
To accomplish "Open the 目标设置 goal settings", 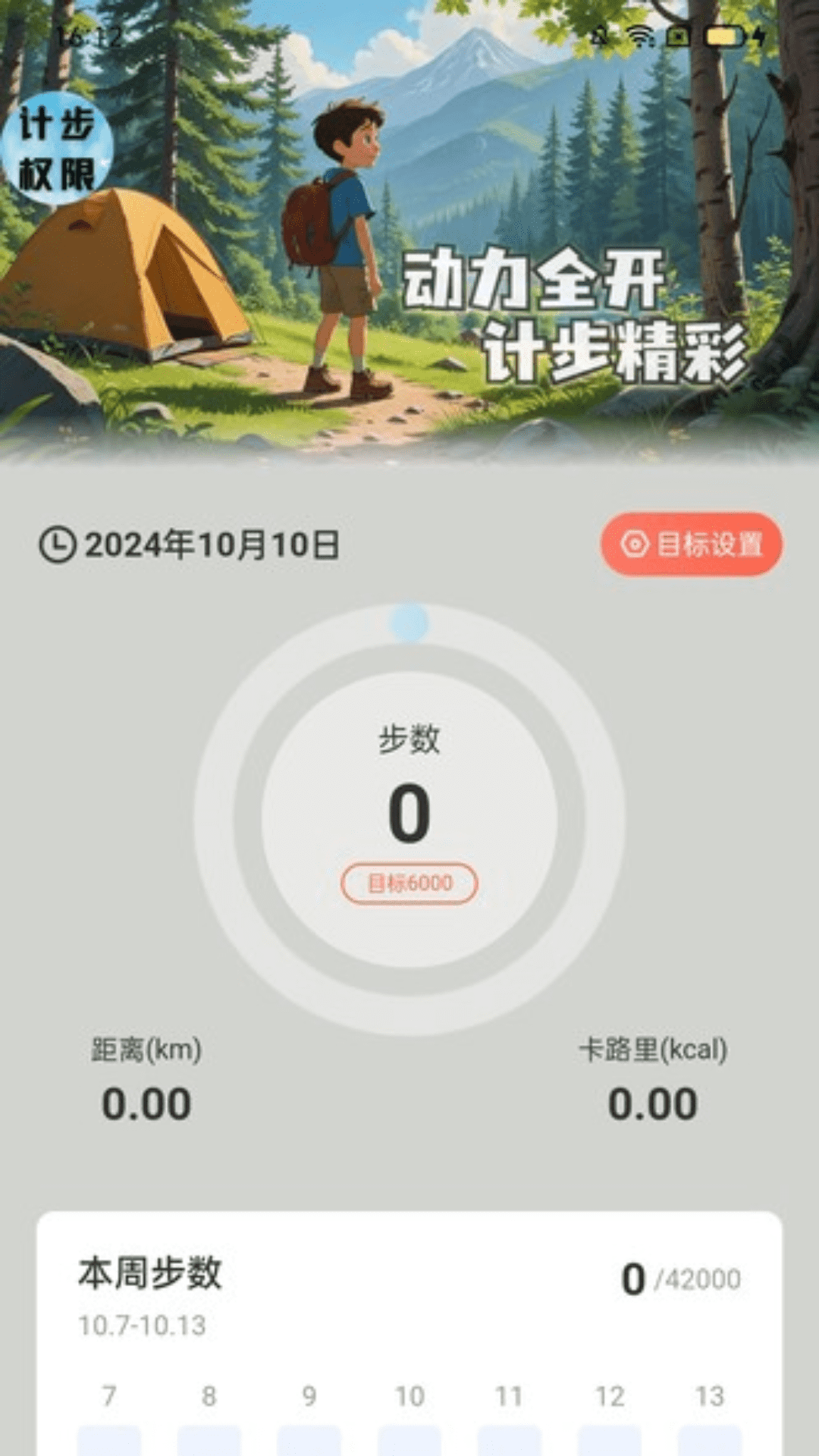I will click(x=692, y=543).
